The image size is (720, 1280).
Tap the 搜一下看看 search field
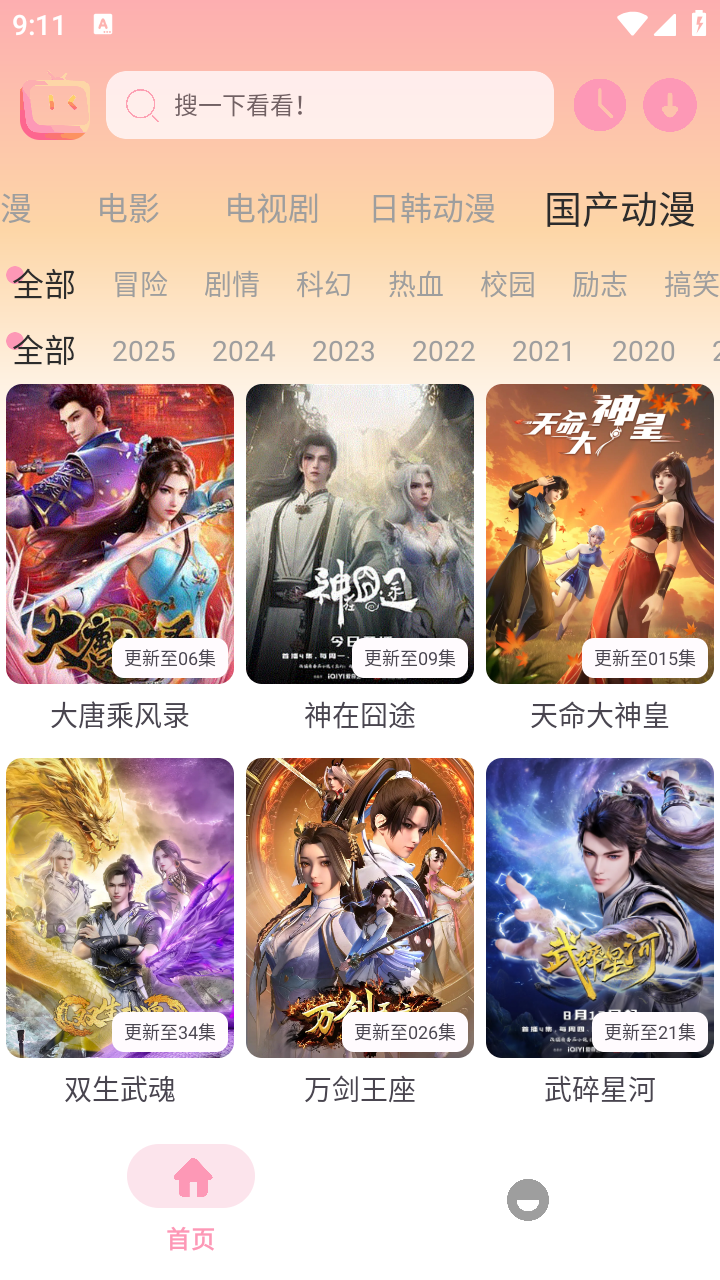[330, 104]
